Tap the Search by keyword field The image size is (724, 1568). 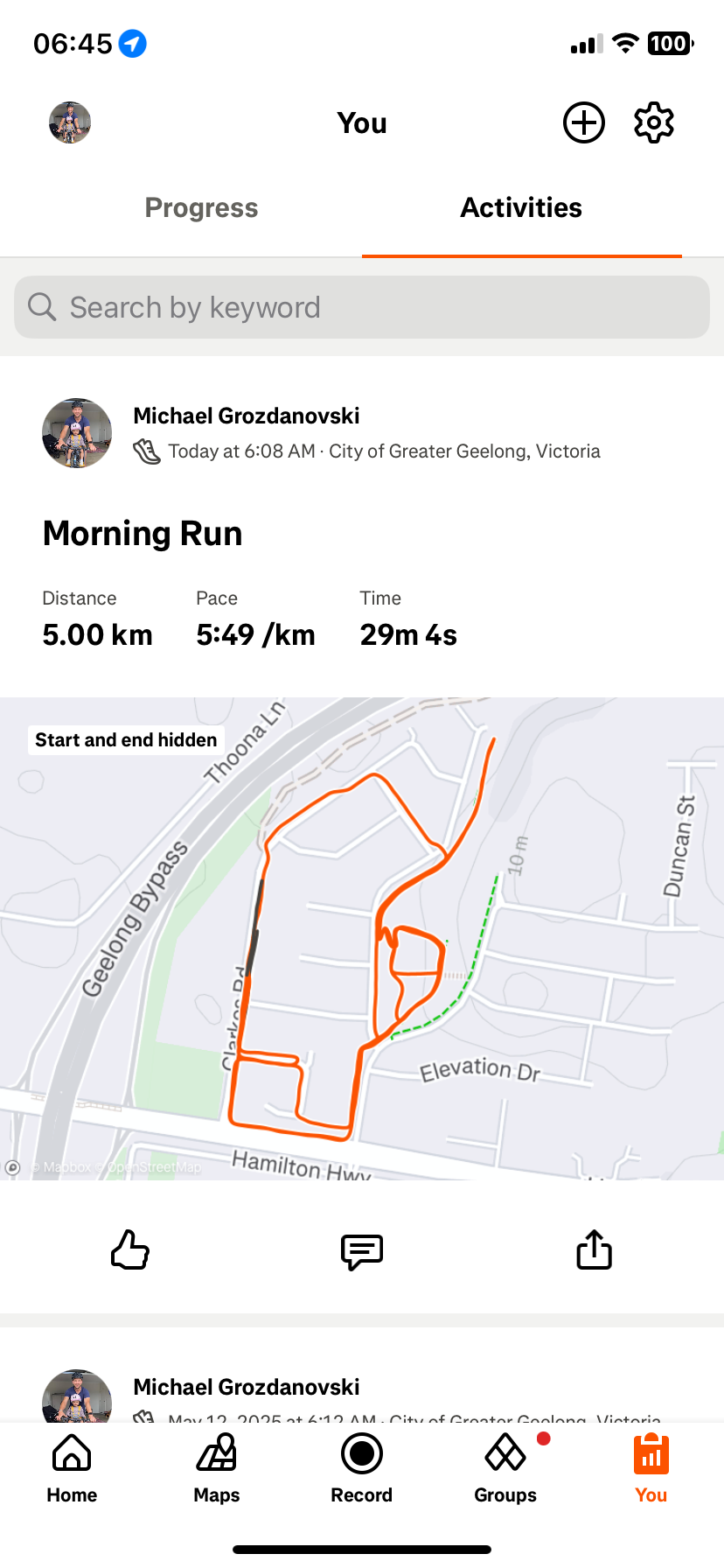click(x=362, y=308)
